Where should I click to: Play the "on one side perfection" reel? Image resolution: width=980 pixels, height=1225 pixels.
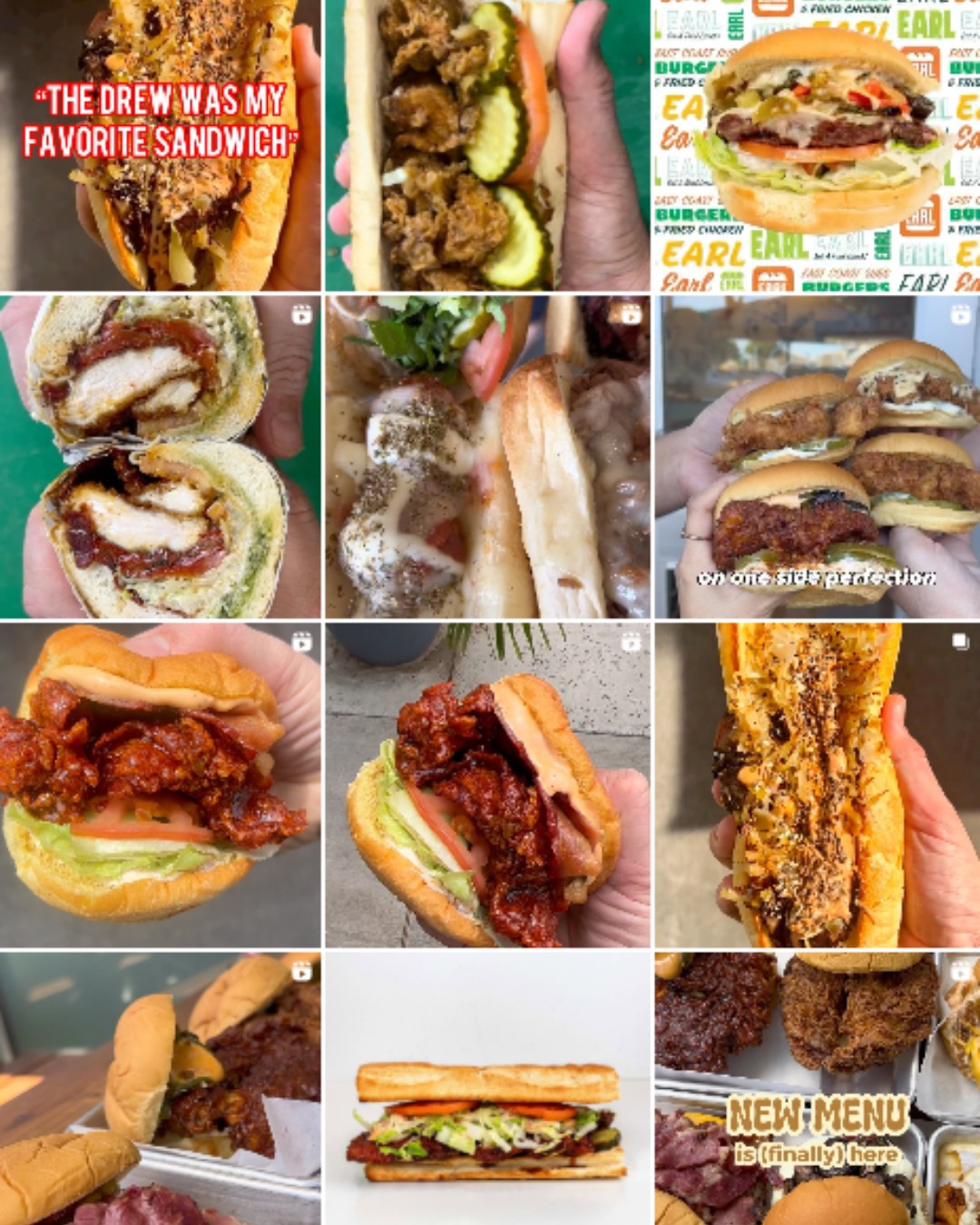[x=817, y=456]
